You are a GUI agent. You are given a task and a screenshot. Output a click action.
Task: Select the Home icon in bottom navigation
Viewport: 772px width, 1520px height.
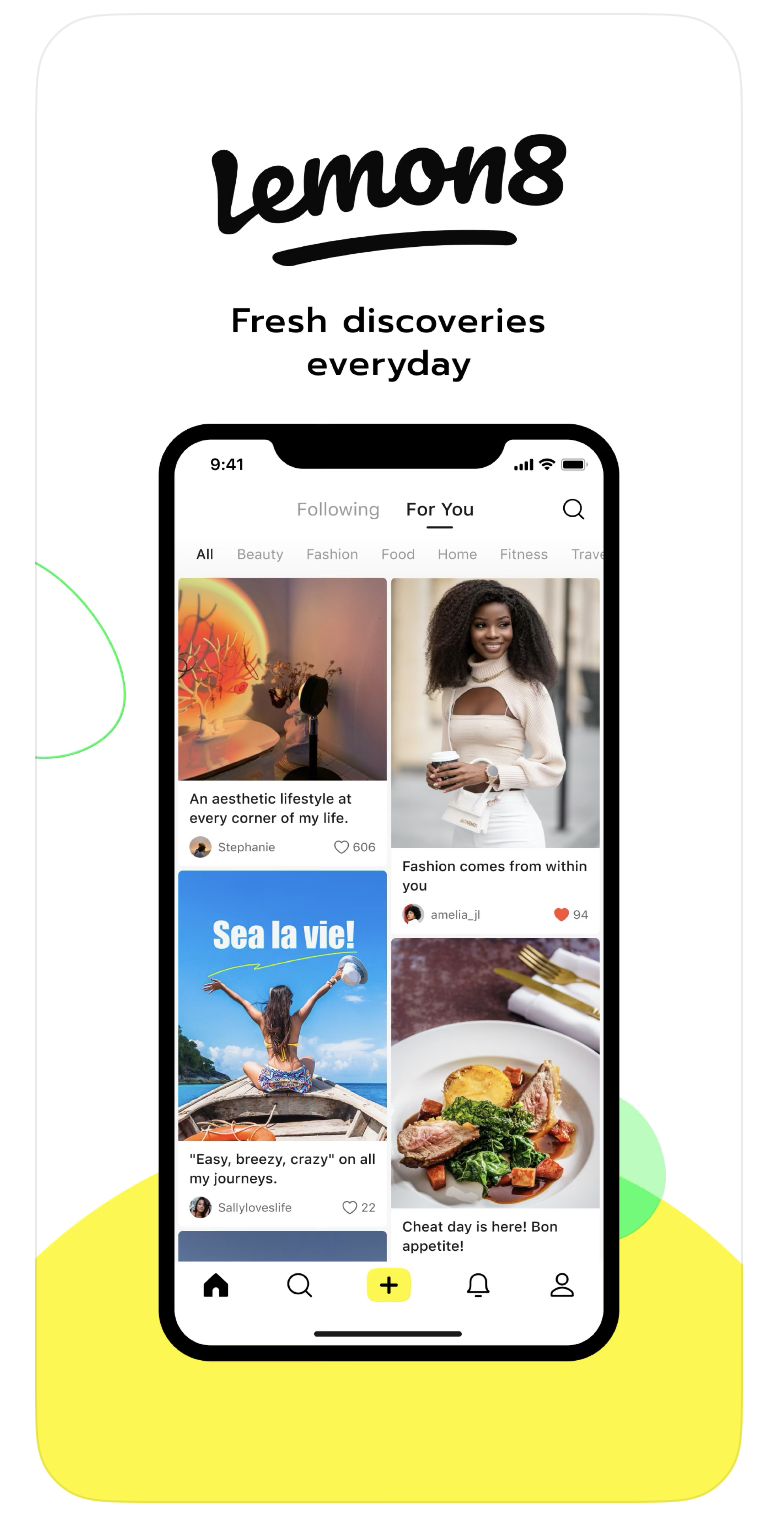pos(216,1285)
